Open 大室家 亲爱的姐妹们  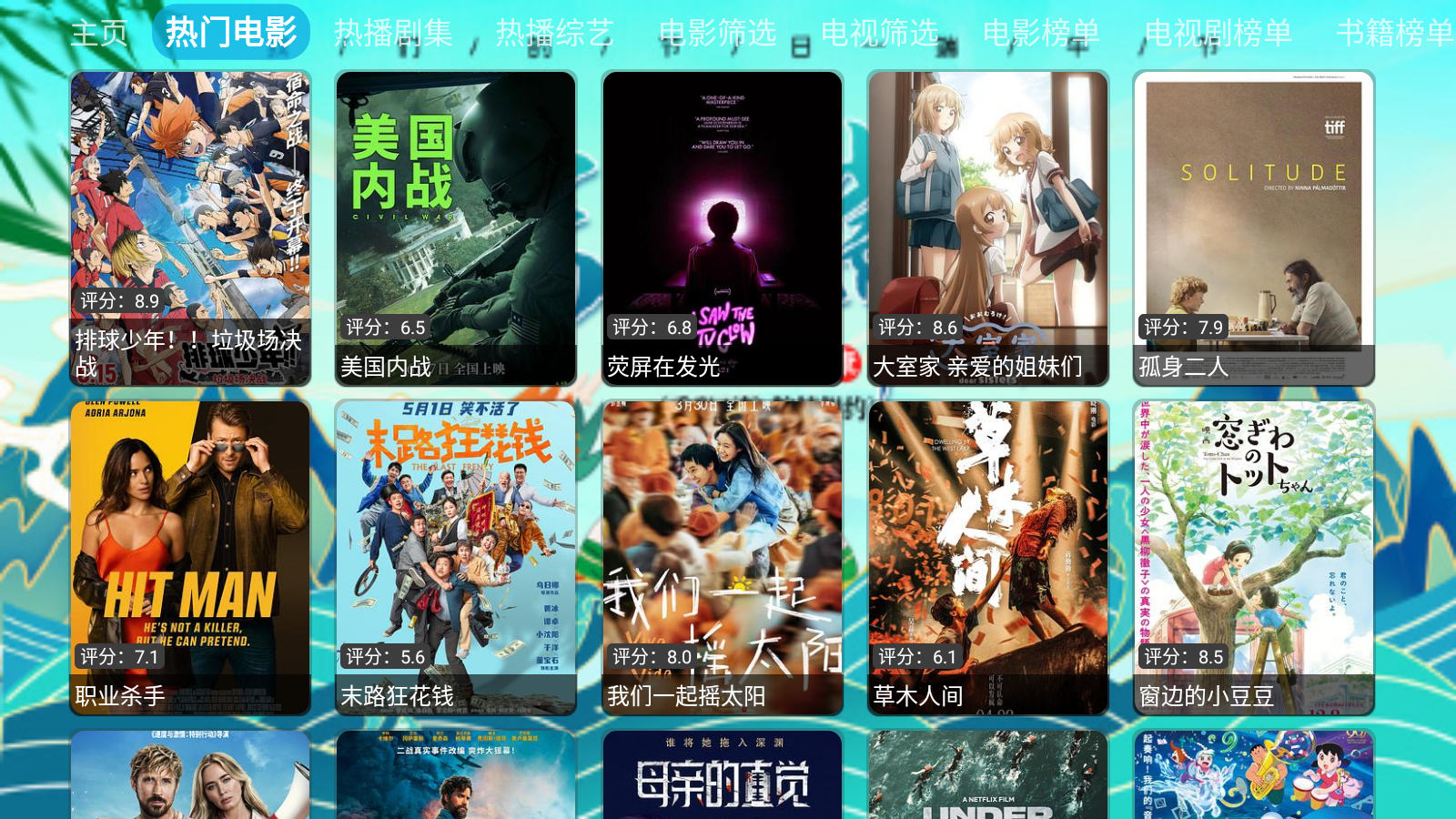click(x=988, y=227)
